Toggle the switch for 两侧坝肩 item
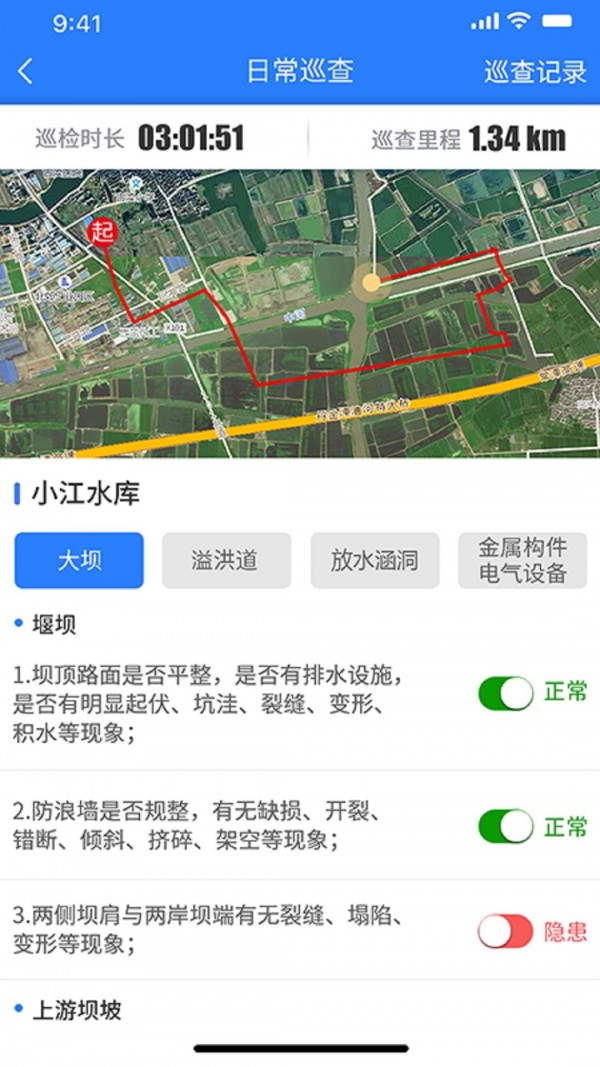 tap(506, 932)
